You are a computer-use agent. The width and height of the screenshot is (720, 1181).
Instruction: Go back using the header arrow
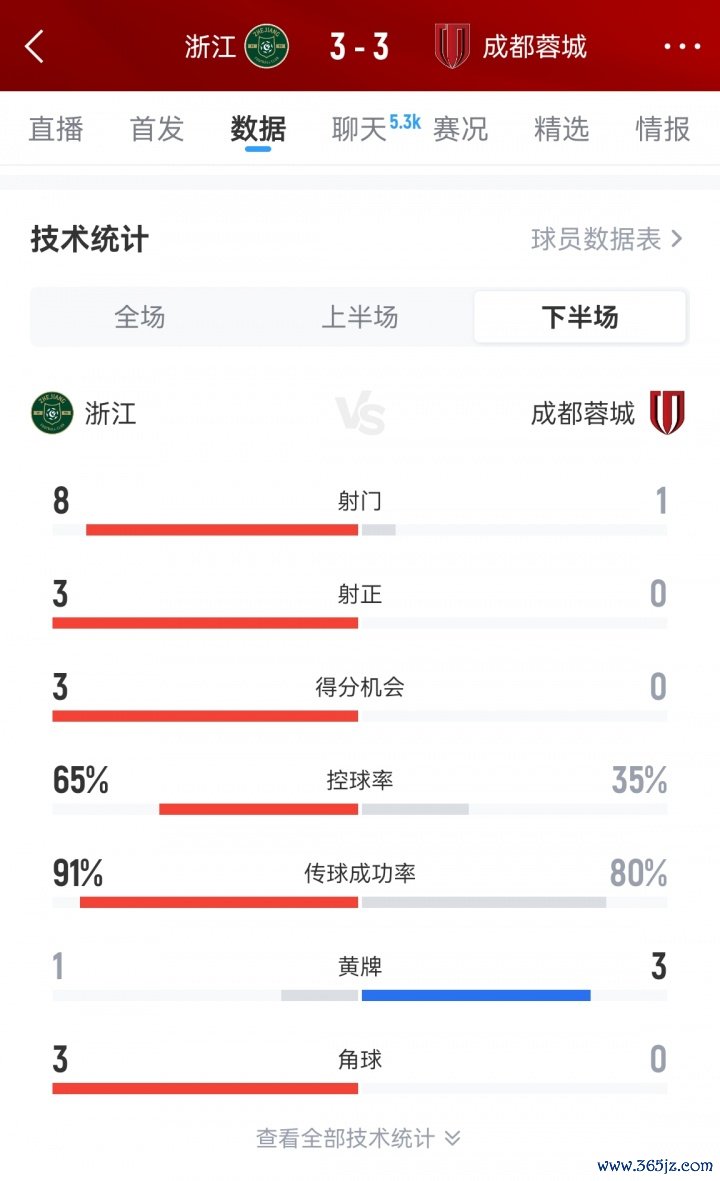point(35,46)
